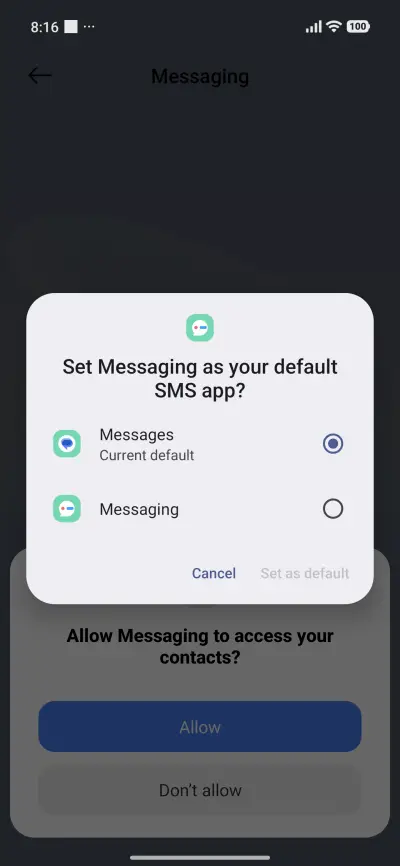Select Messaging as the default SMS app
Image resolution: width=400 pixels, height=866 pixels.
click(x=199, y=509)
